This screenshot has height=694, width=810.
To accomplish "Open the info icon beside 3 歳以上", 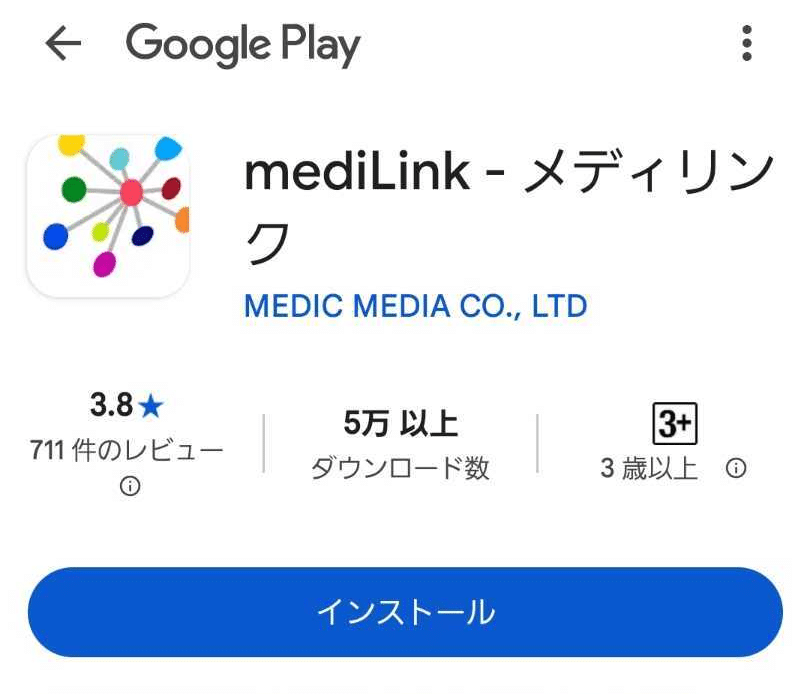I will point(736,468).
